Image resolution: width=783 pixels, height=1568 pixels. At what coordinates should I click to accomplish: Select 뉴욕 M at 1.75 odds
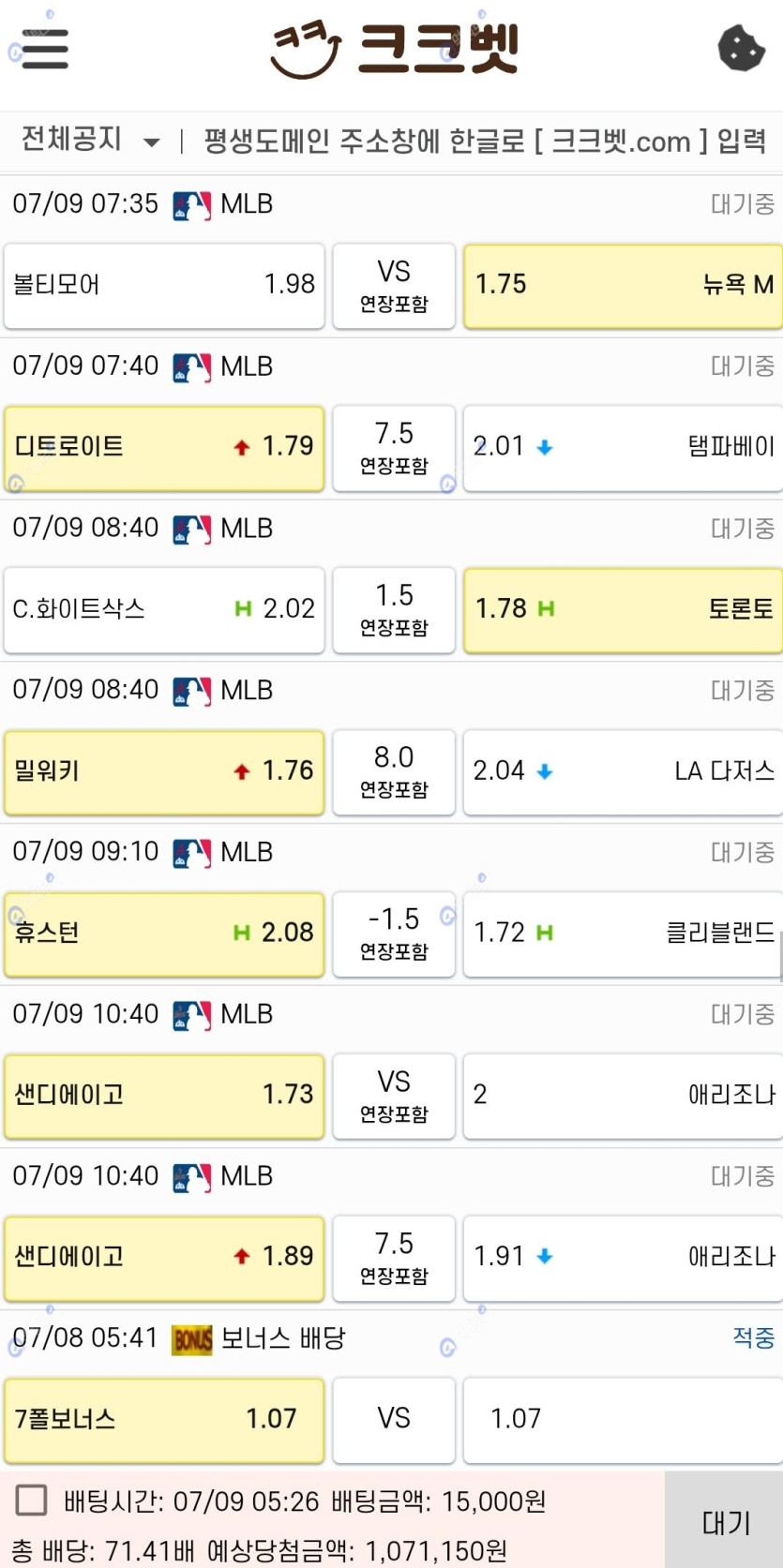[x=624, y=285]
